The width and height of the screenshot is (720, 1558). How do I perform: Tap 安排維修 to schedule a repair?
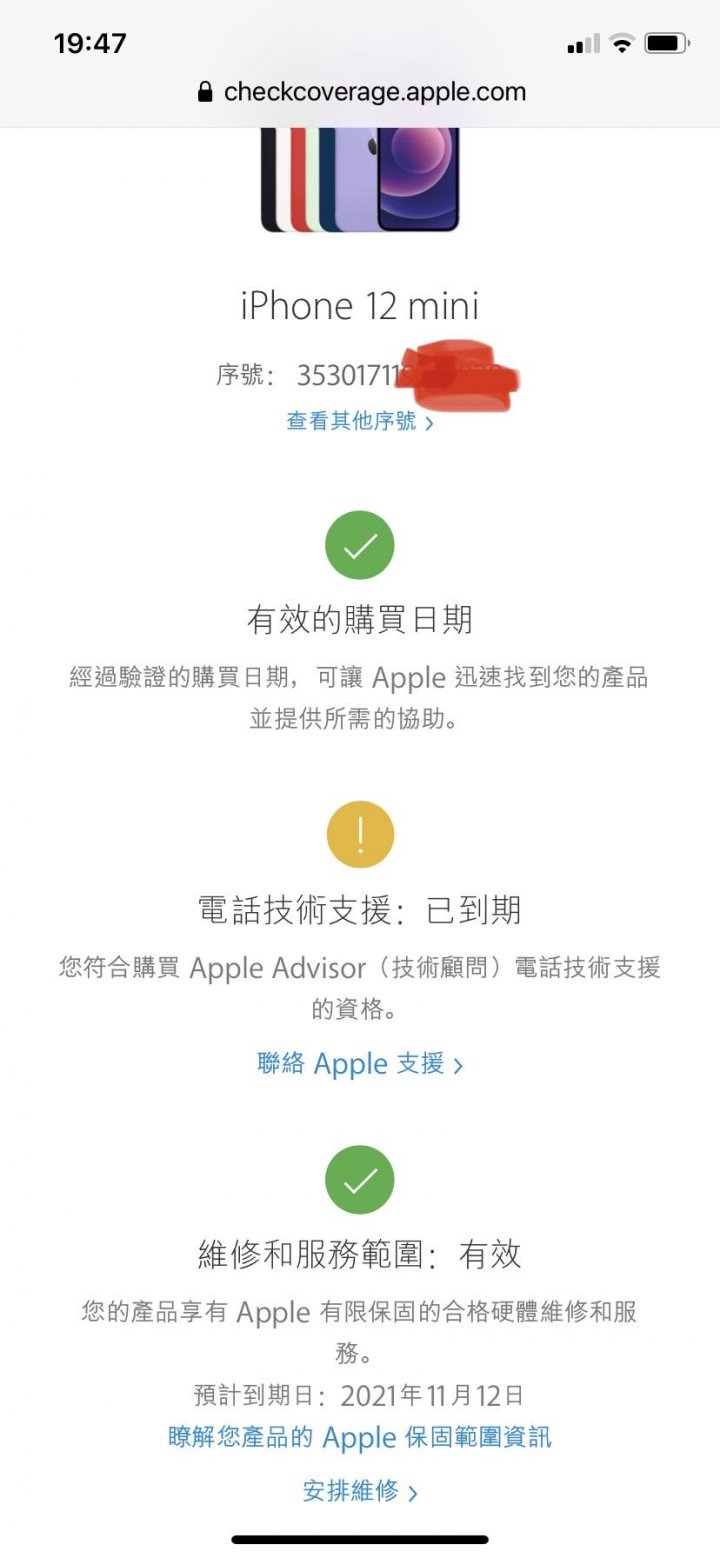[x=359, y=1491]
